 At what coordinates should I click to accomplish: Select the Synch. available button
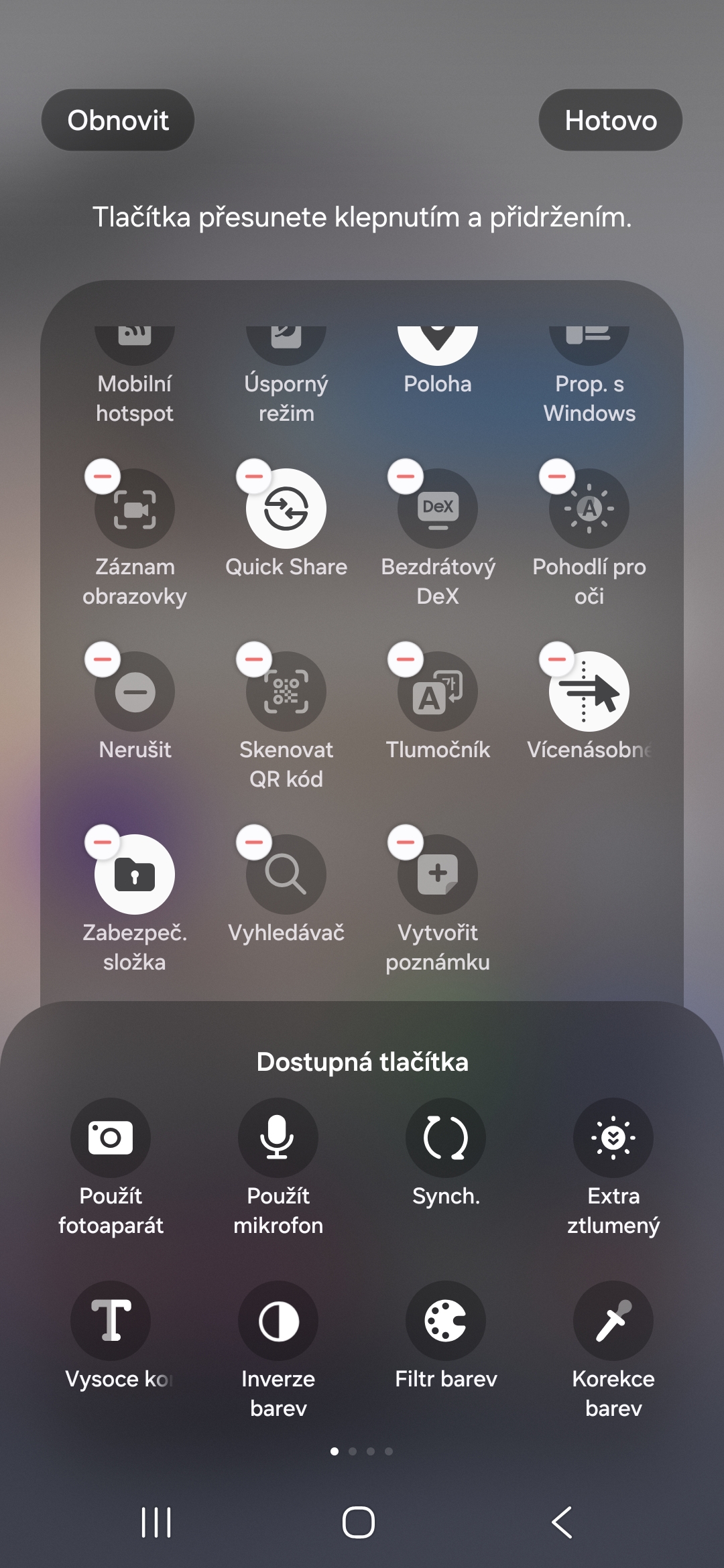click(446, 1138)
